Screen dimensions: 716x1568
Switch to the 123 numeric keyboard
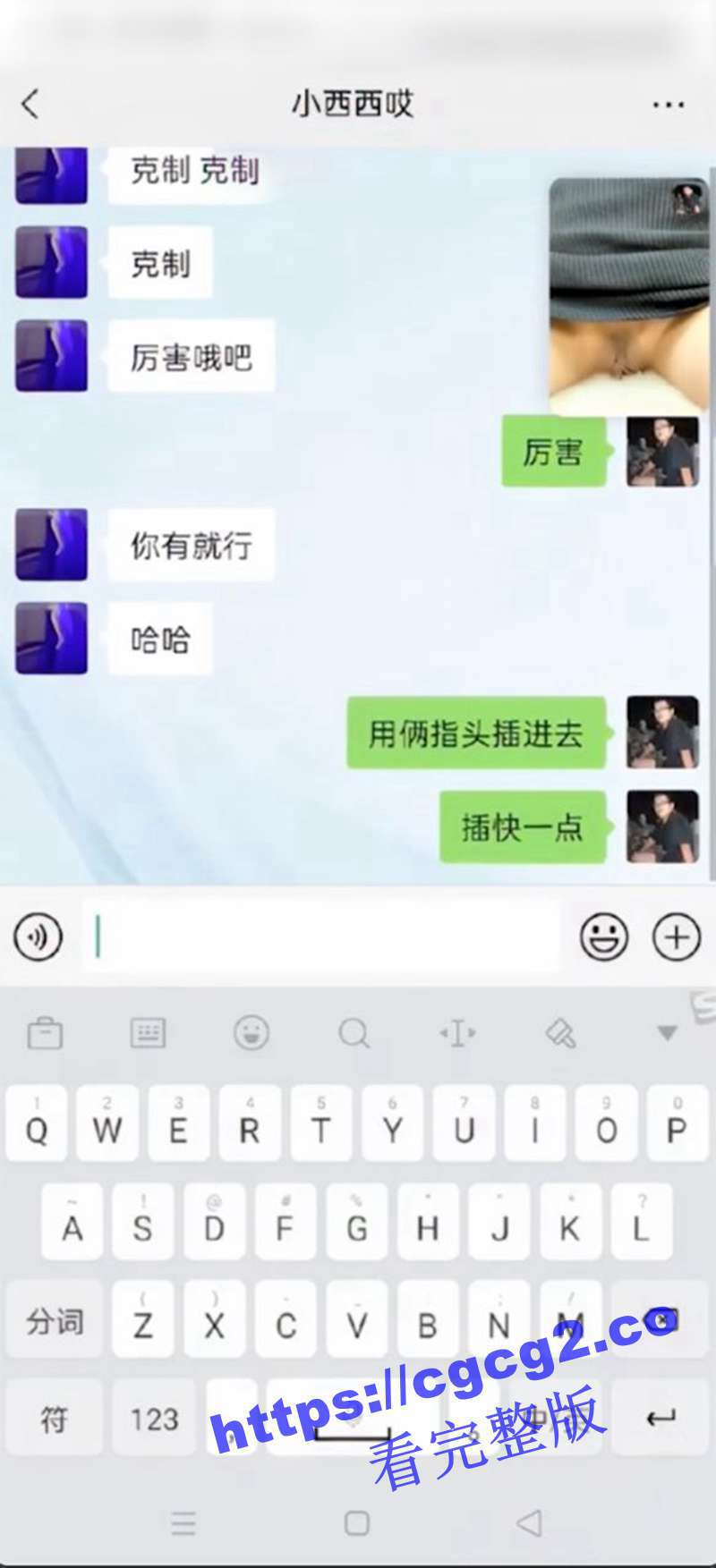click(154, 1418)
